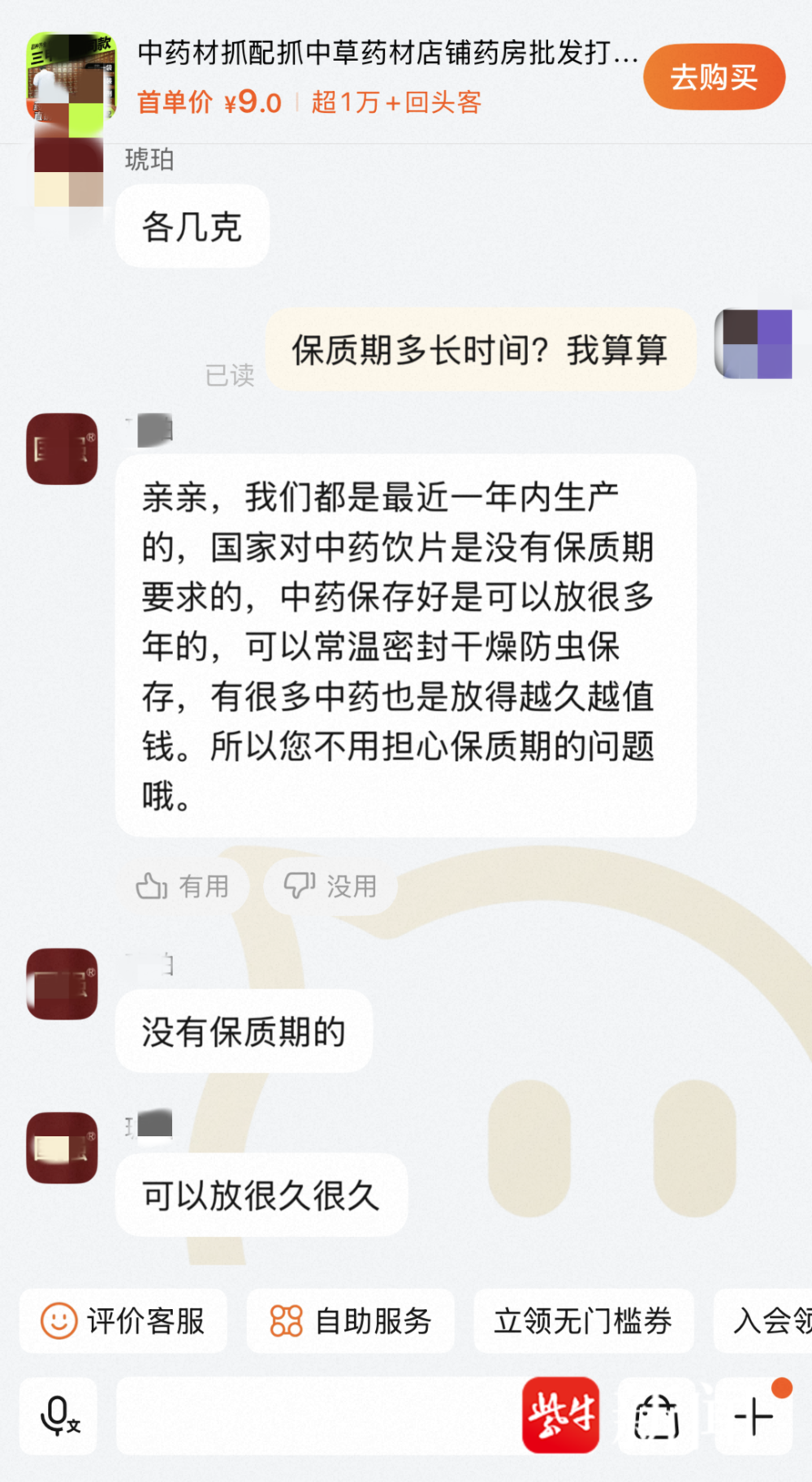Image resolution: width=812 pixels, height=1482 pixels.
Task: Open the plus attachment menu
Action: (x=753, y=1416)
